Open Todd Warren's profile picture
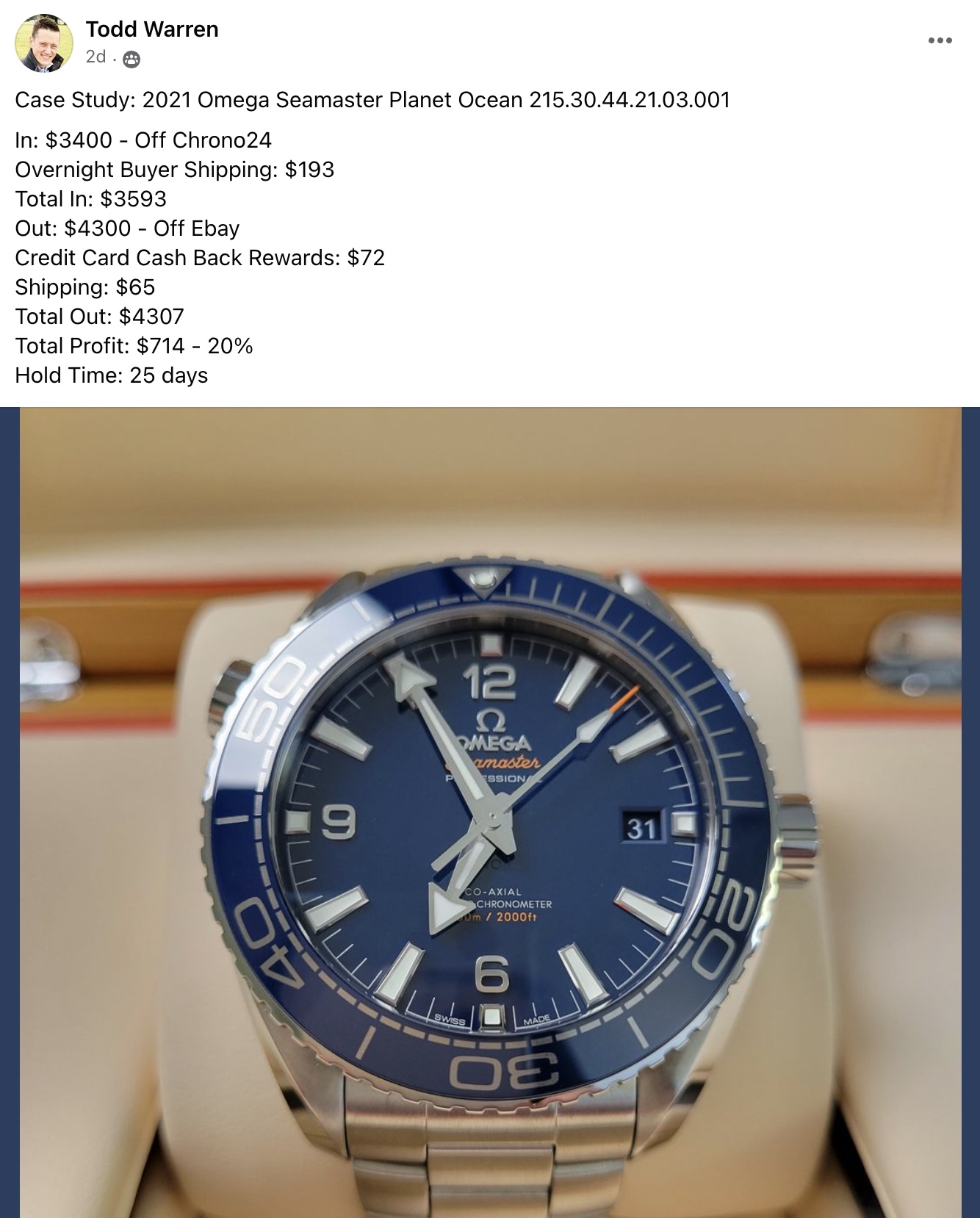The height and width of the screenshot is (1218, 980). (x=44, y=43)
